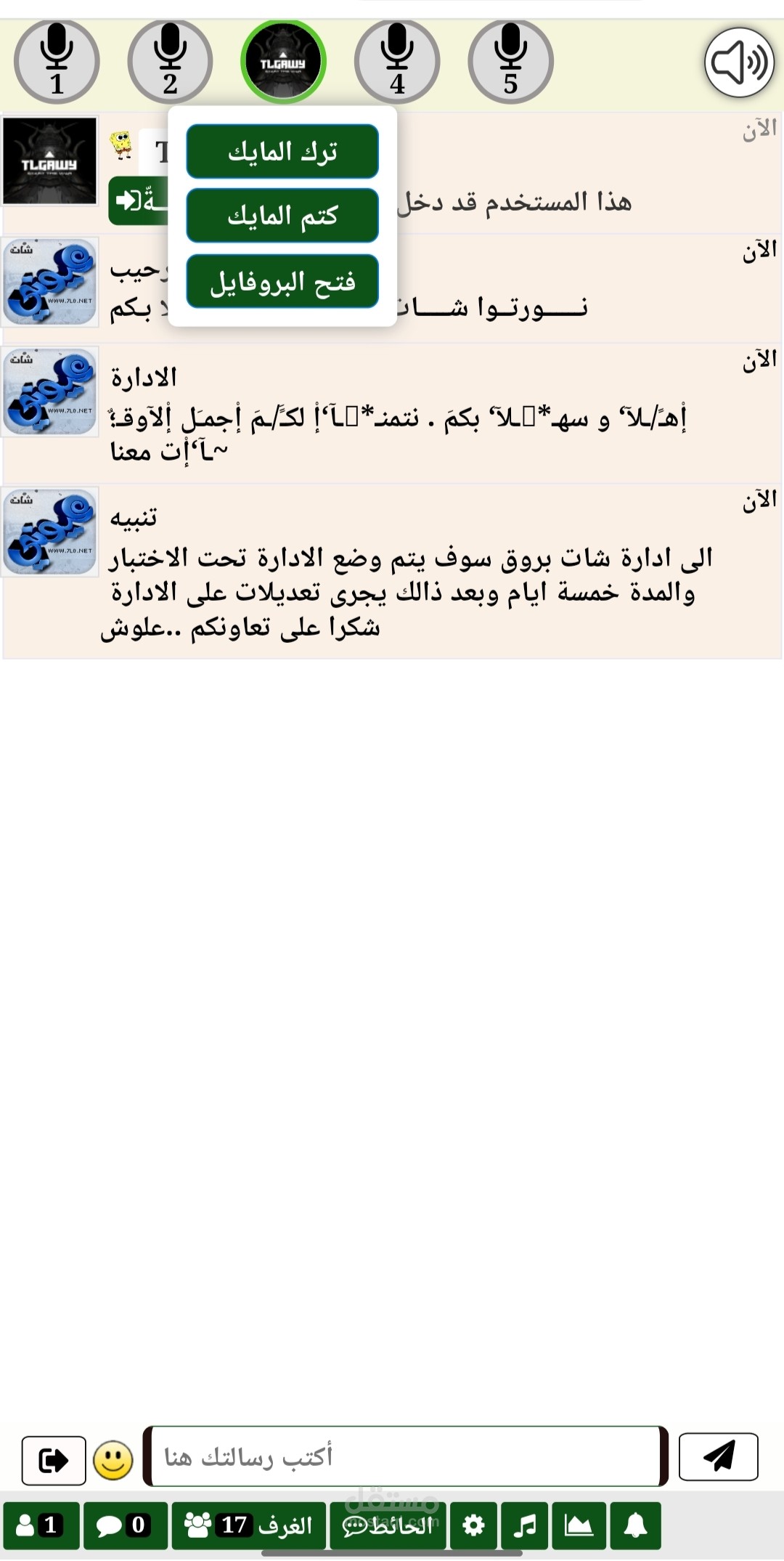Open the الحائط wall
The height and width of the screenshot is (1561, 784).
point(388,1525)
